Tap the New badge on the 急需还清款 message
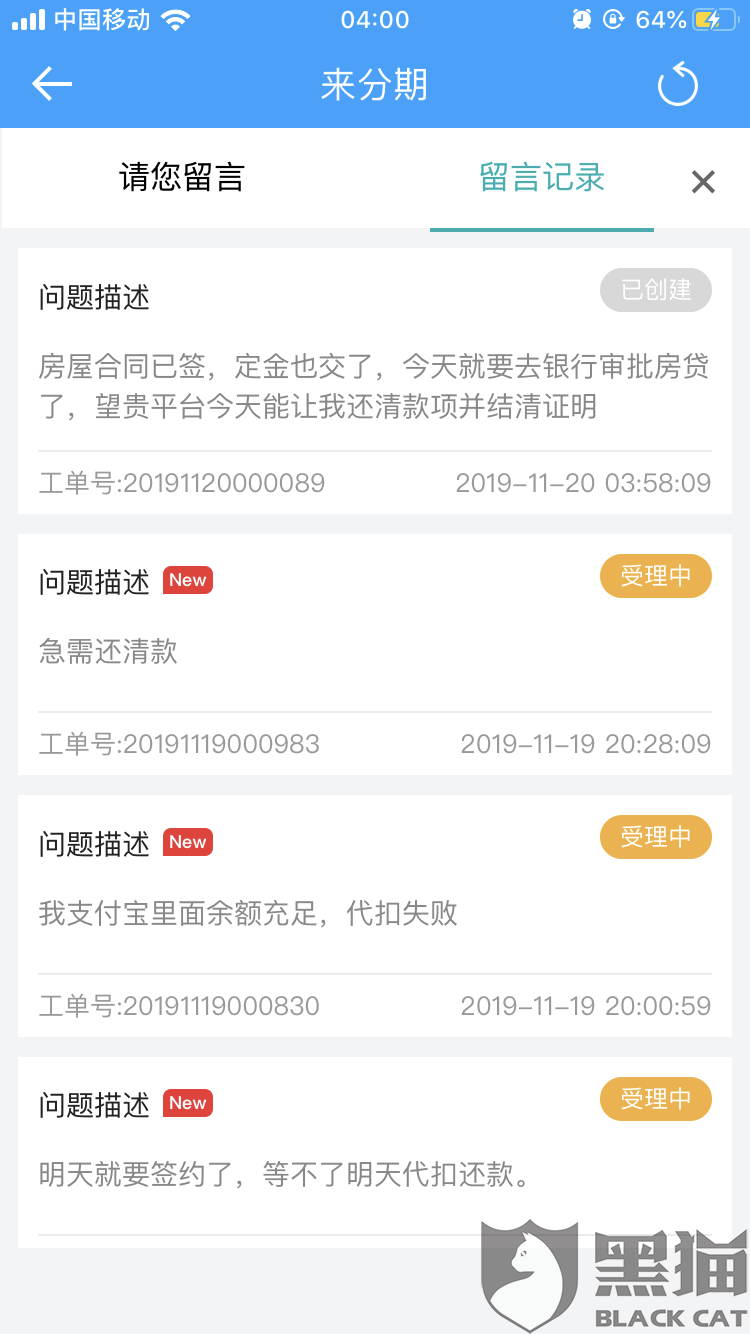 coord(187,580)
